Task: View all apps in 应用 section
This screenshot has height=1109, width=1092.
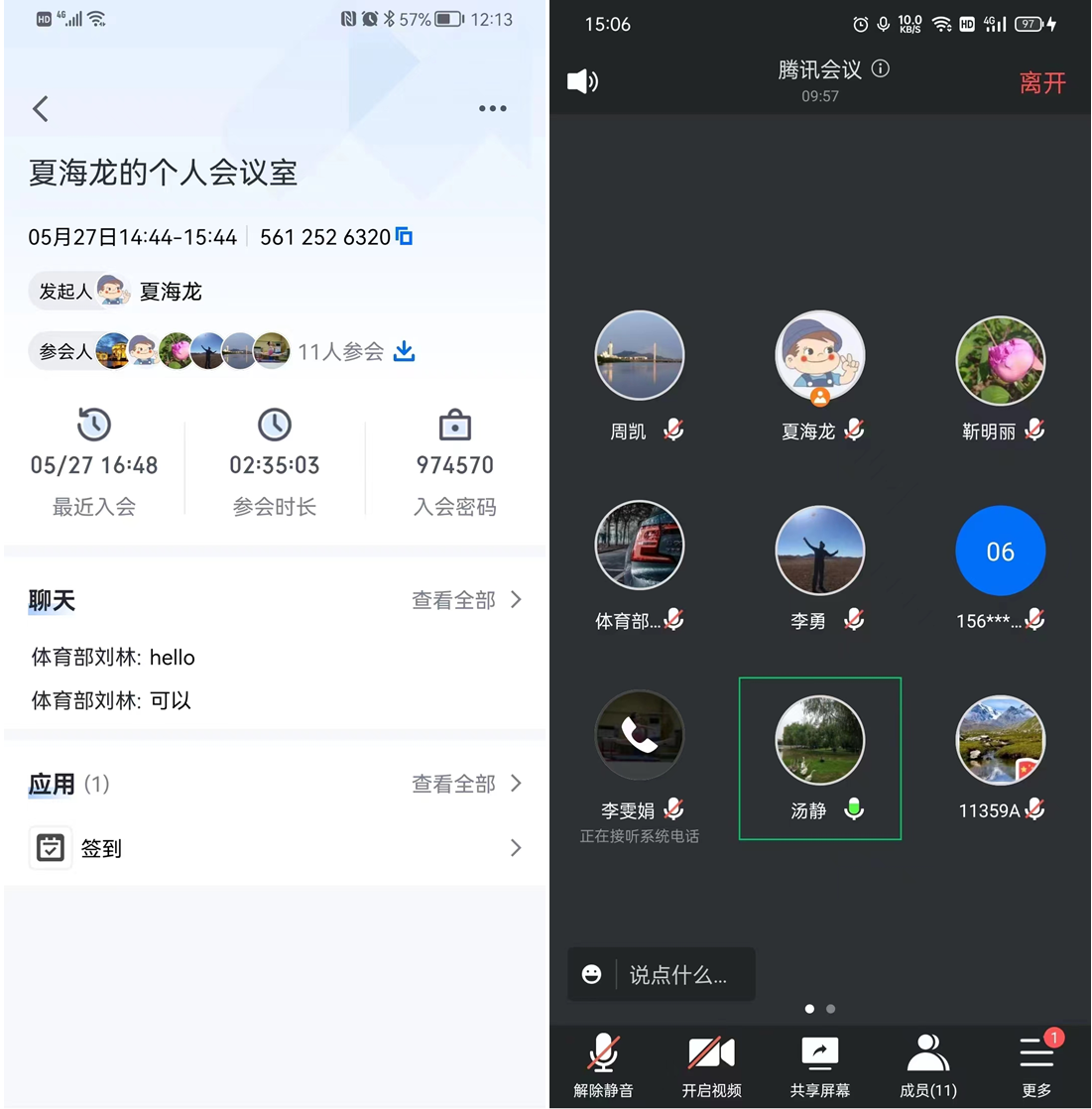Action: (466, 784)
